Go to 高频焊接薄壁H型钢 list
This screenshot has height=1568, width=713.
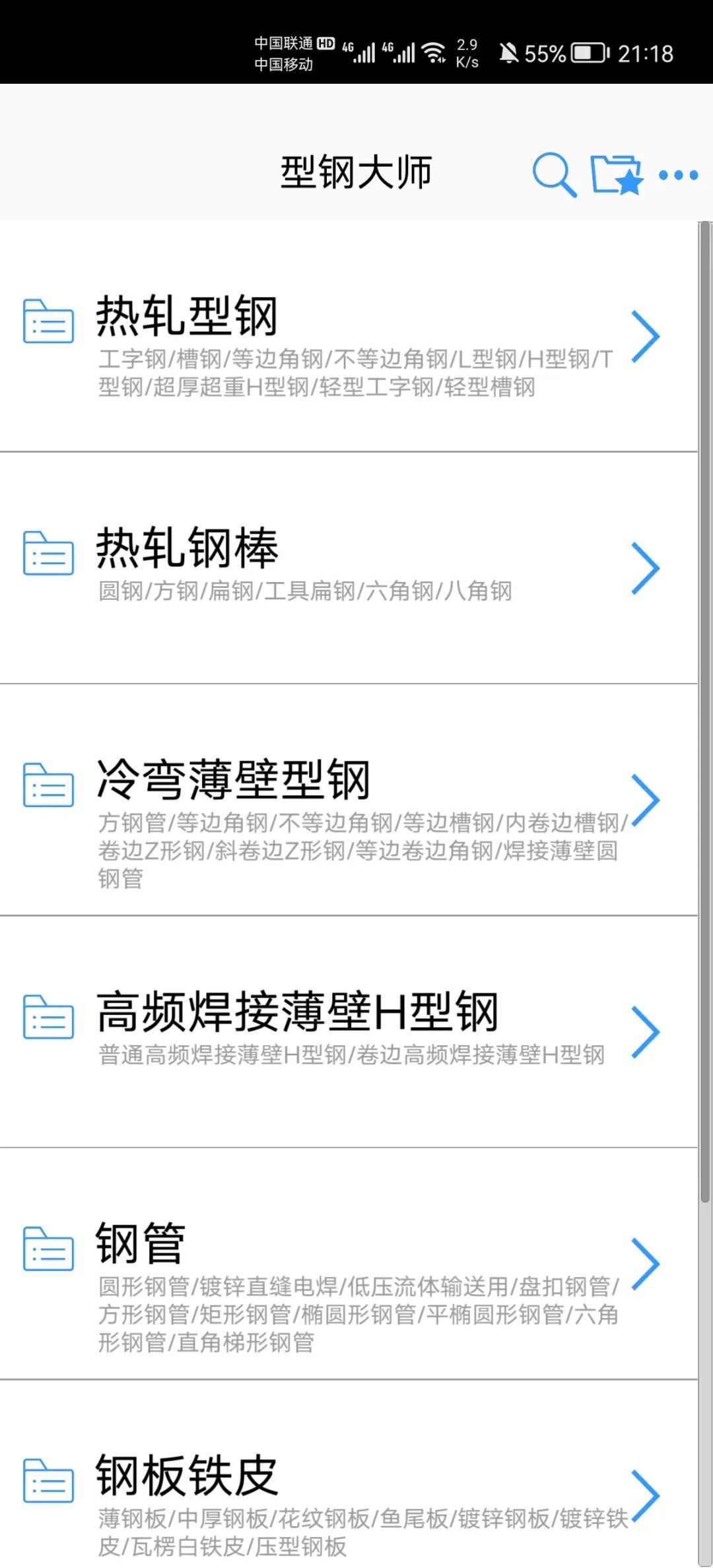point(349,1031)
